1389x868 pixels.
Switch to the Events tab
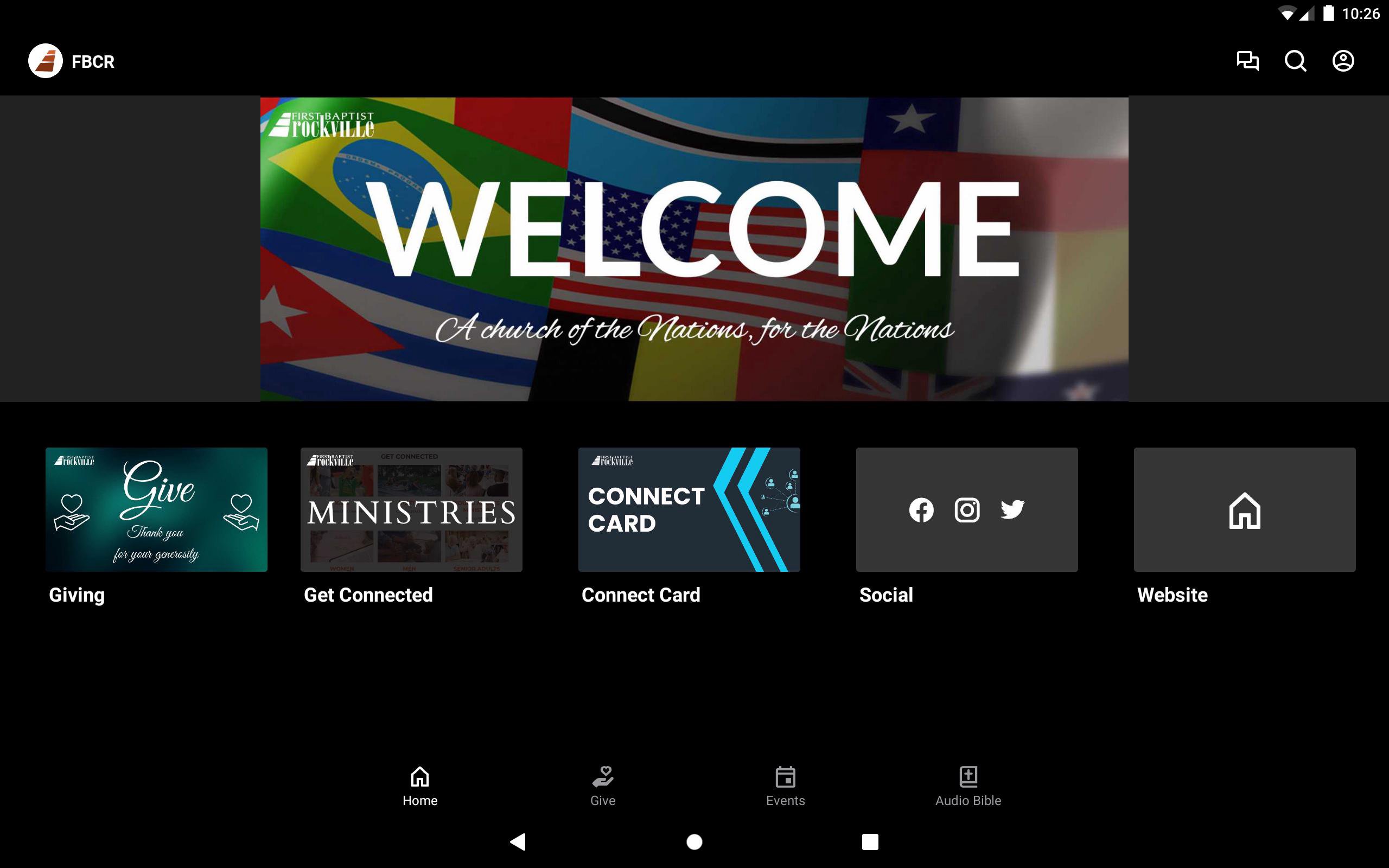(x=785, y=786)
